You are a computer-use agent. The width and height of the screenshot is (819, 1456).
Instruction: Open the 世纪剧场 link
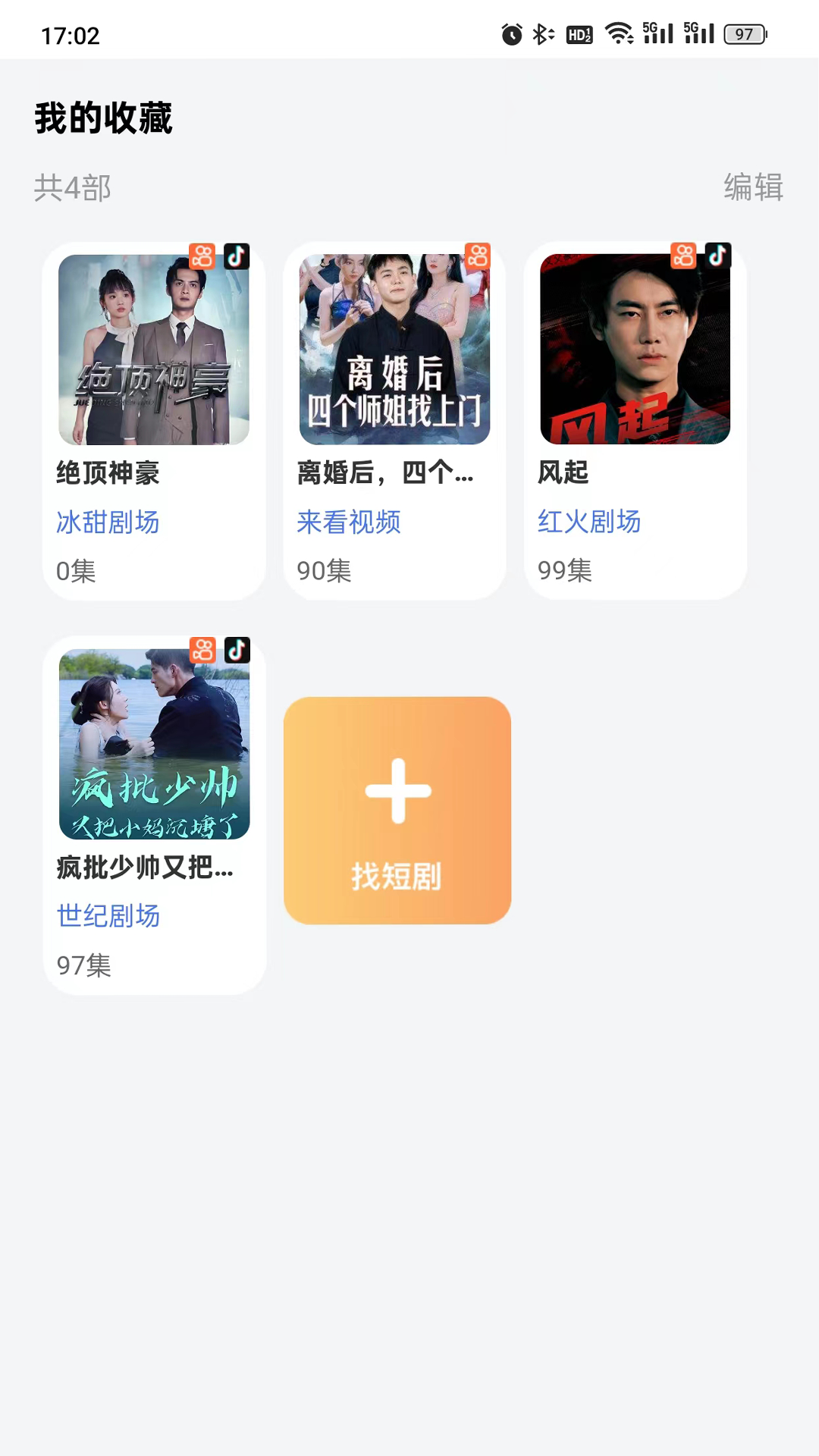[107, 917]
